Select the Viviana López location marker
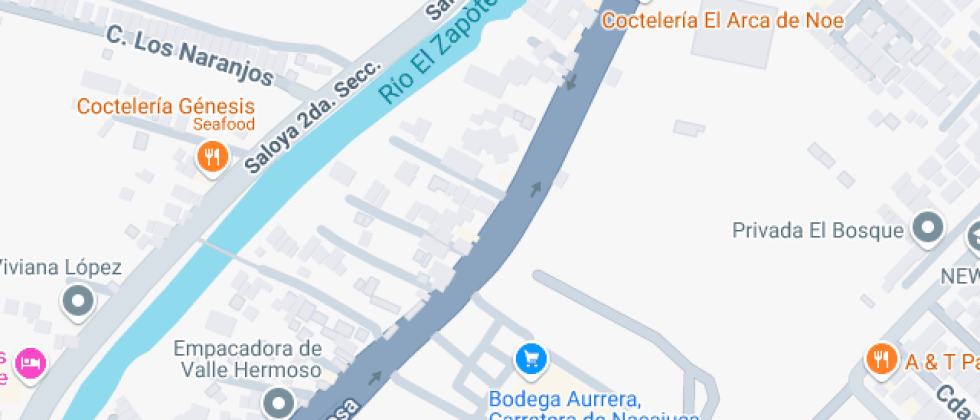980x420 pixels. pyautogui.click(x=78, y=299)
